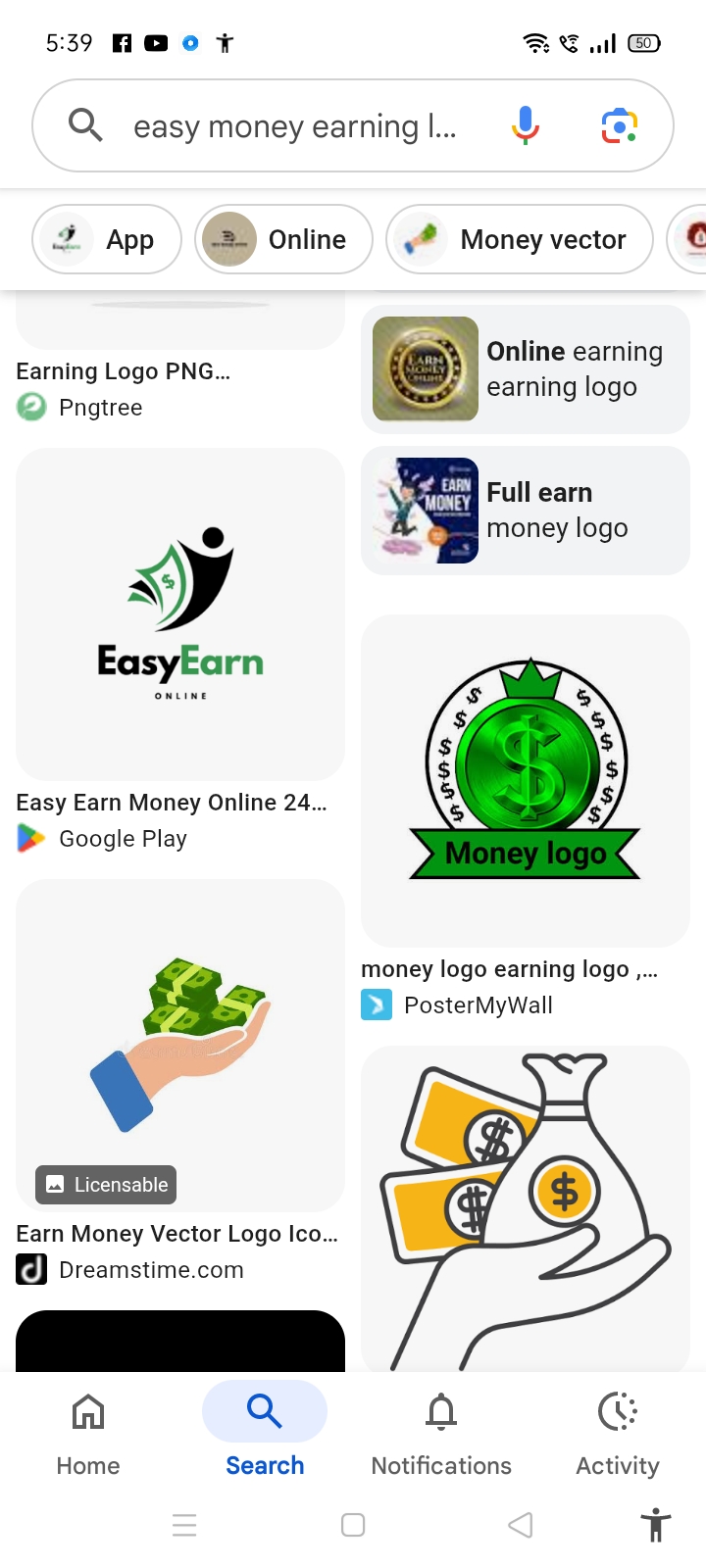Go back using the system back button
This screenshot has width=706, height=1568.
[x=521, y=1525]
